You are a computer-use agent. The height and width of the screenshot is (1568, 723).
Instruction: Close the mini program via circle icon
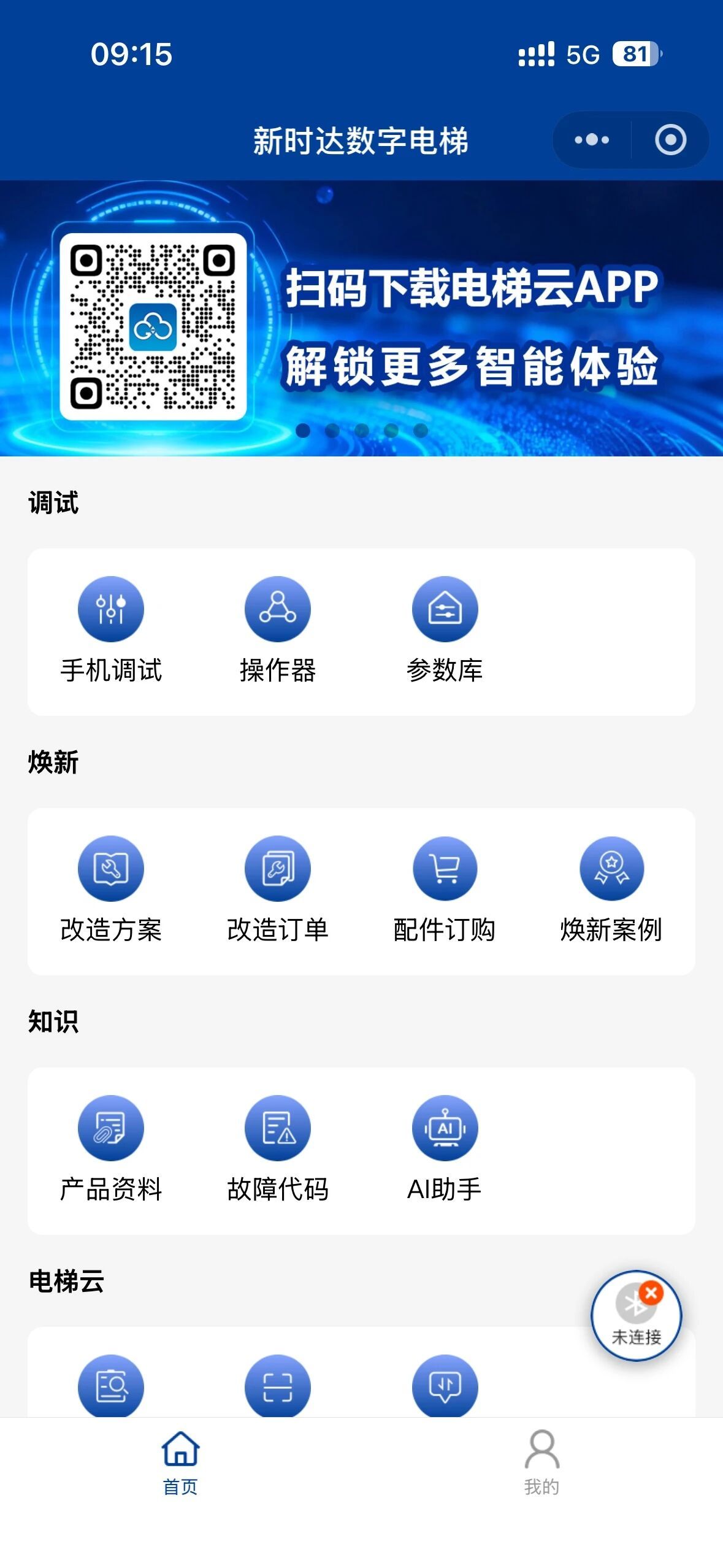click(670, 140)
